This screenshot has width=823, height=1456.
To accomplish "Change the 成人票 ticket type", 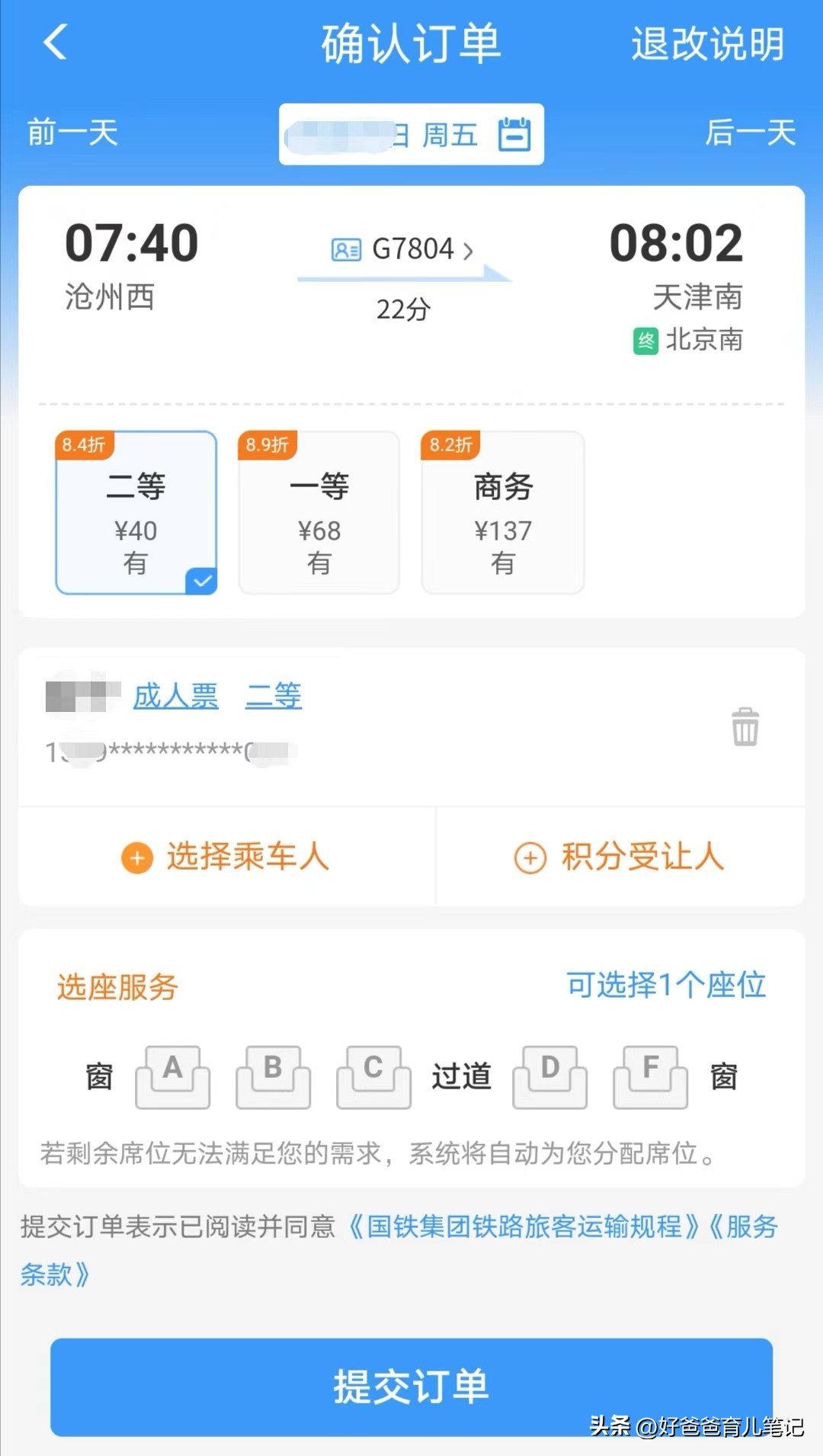I will coord(176,696).
